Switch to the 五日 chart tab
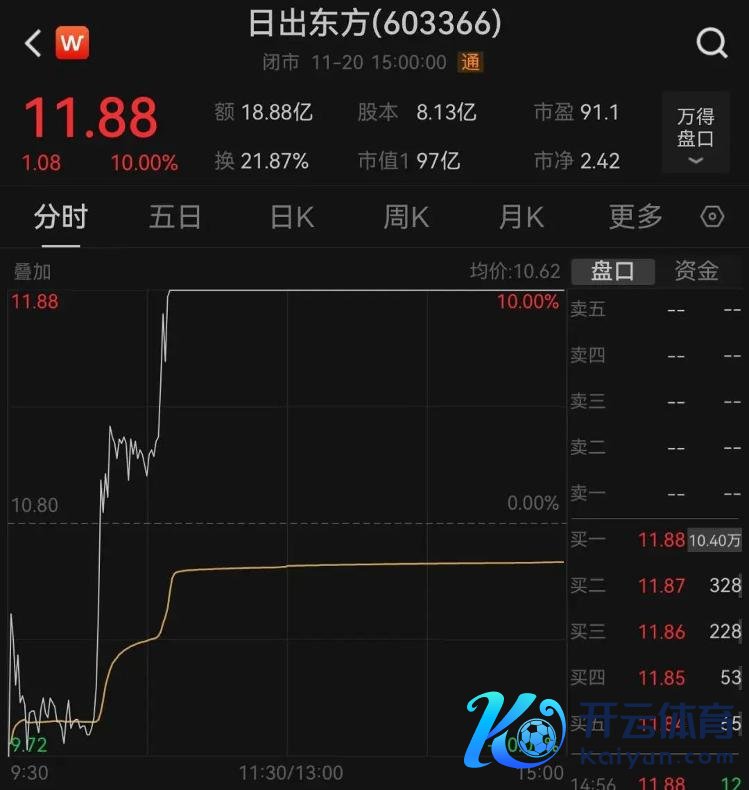The height and width of the screenshot is (790, 749). tap(175, 216)
